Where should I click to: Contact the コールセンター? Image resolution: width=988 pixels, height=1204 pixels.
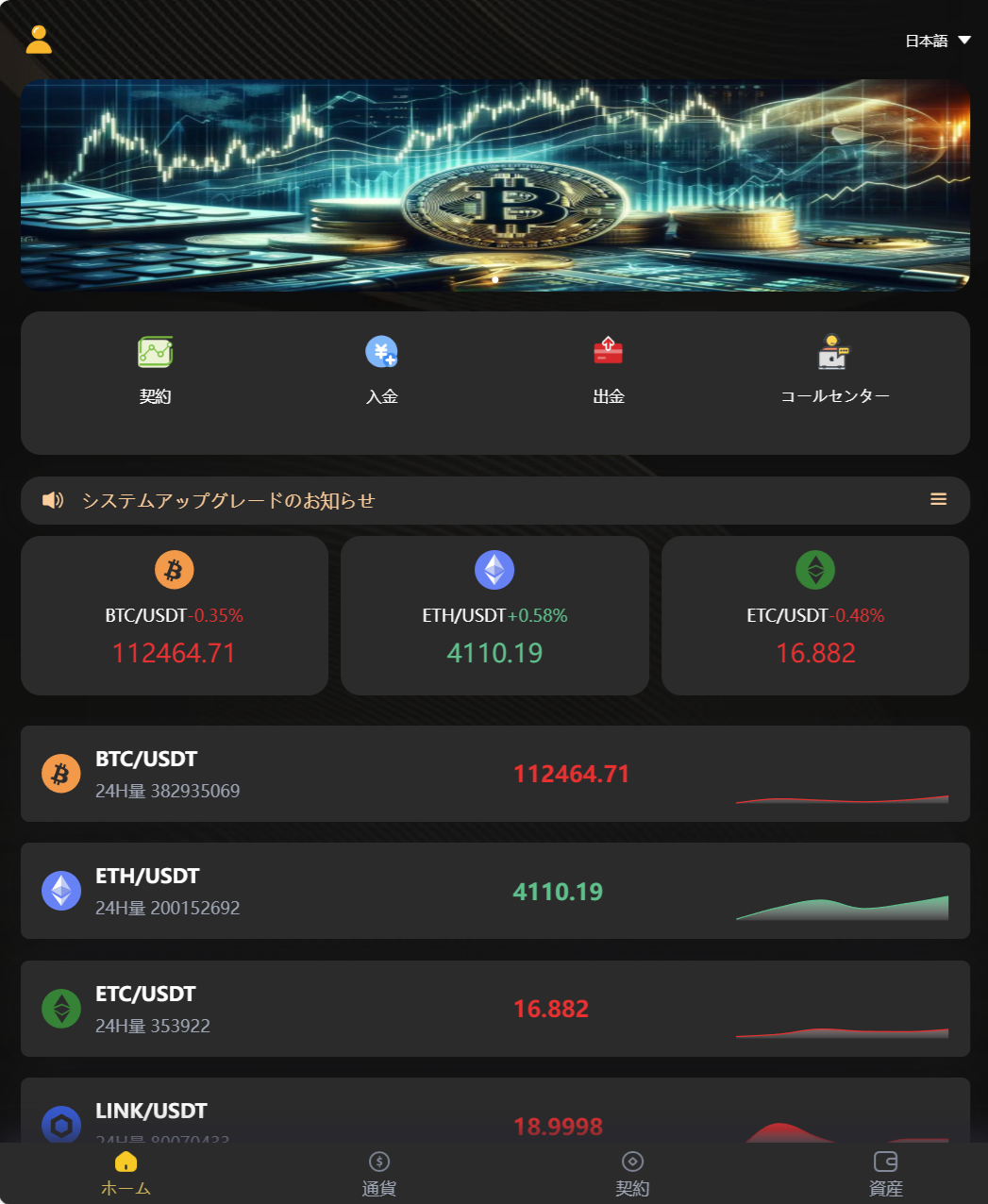834,369
